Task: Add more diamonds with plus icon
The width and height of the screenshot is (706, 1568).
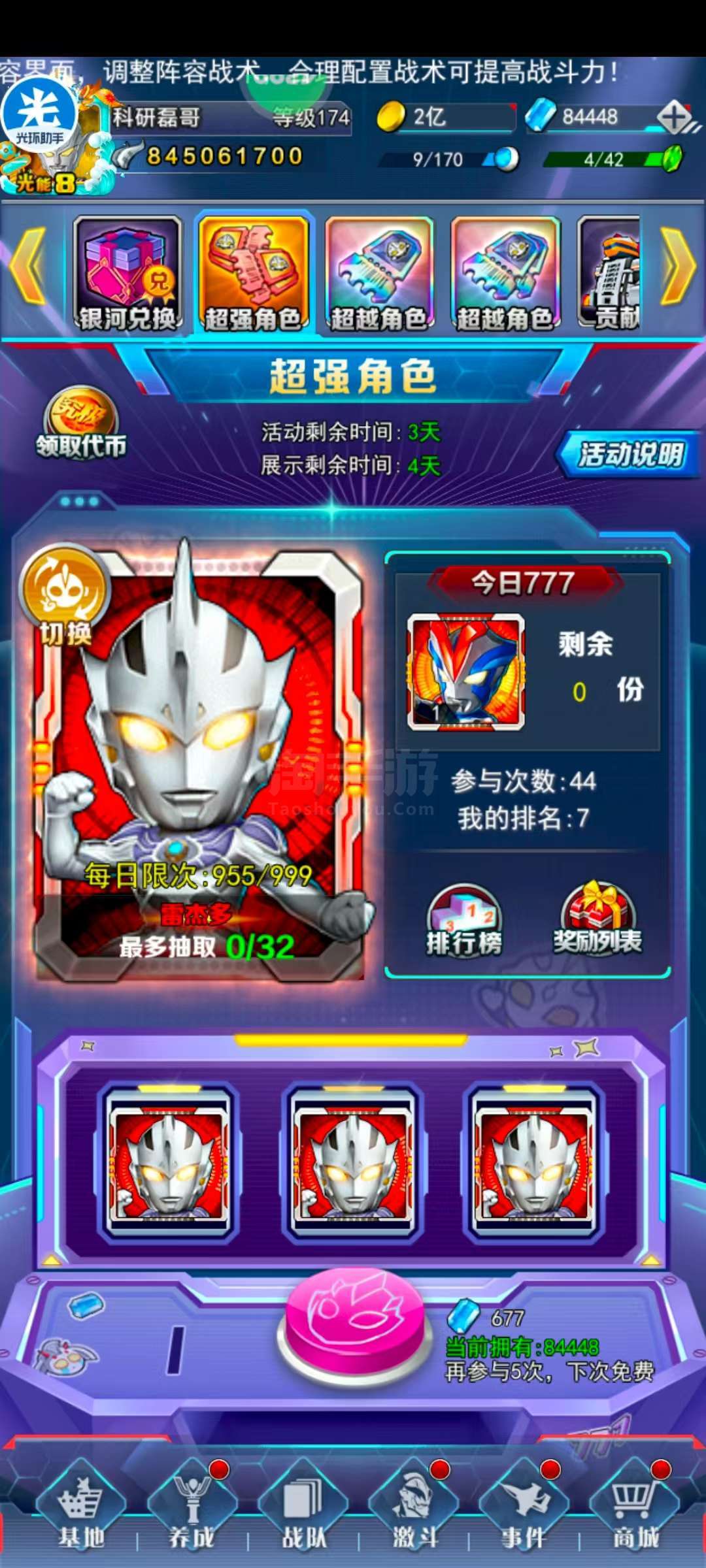Action: pyautogui.click(x=676, y=118)
